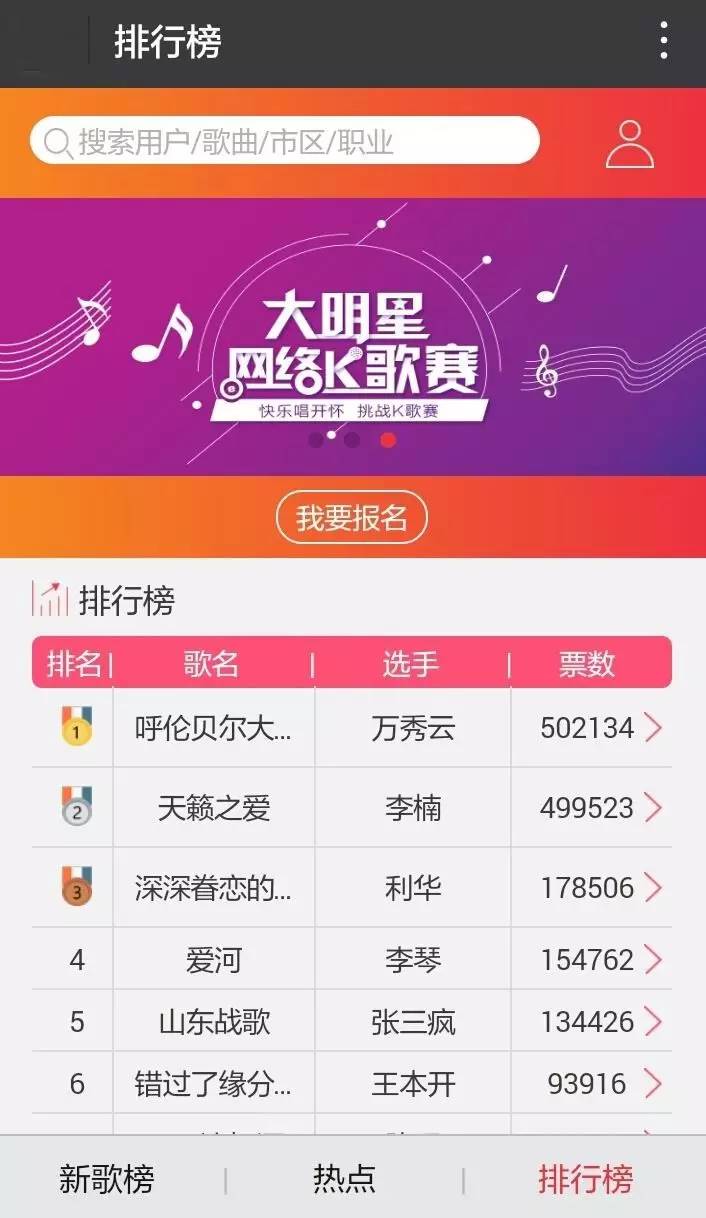Image resolution: width=706 pixels, height=1218 pixels.
Task: Tap the search users/songs field
Action: click(285, 141)
